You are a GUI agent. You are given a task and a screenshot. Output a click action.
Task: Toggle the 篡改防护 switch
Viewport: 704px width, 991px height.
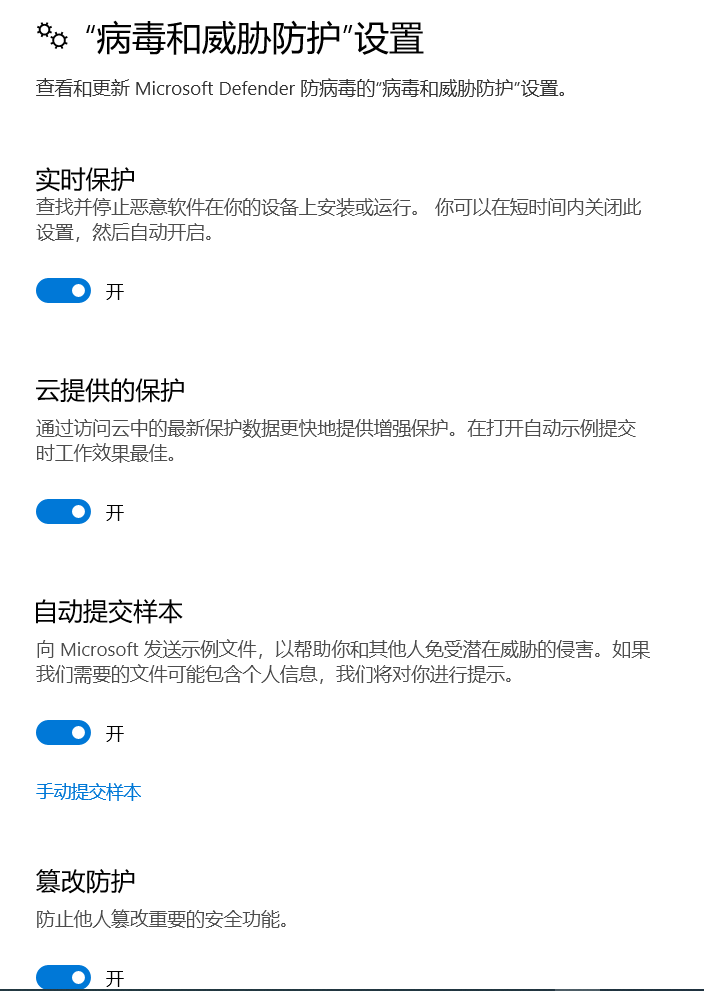click(63, 977)
